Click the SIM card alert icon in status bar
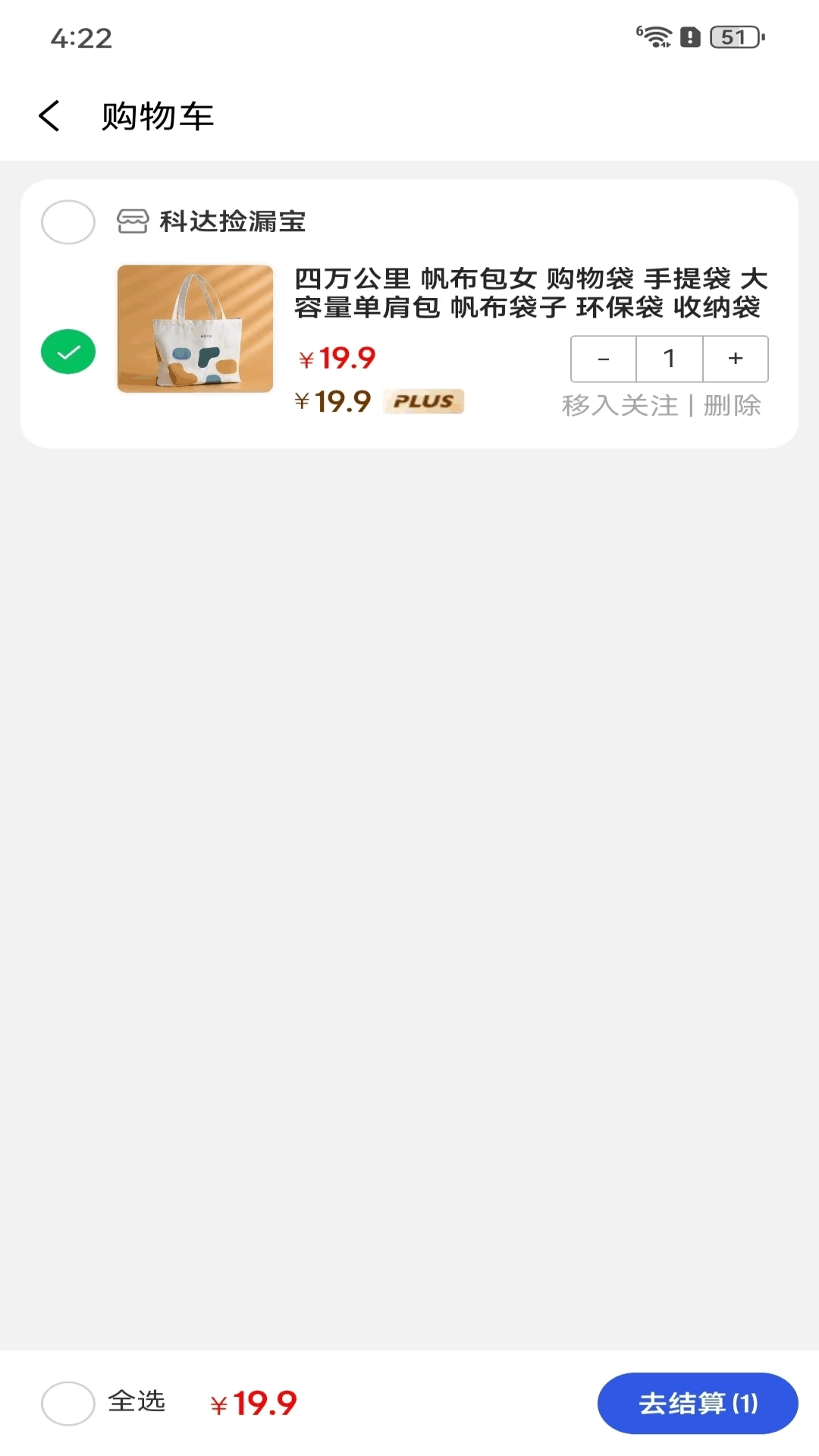This screenshot has height=1456, width=819. 689,36
